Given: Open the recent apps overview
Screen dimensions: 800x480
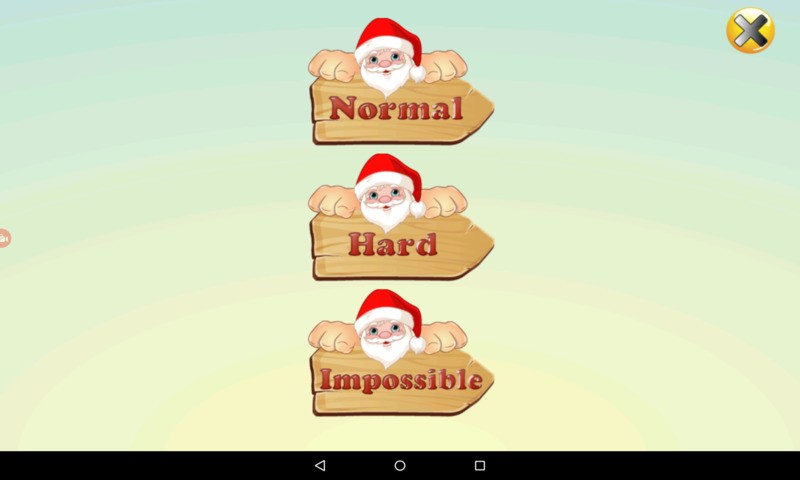Looking at the screenshot, I should [x=480, y=465].
